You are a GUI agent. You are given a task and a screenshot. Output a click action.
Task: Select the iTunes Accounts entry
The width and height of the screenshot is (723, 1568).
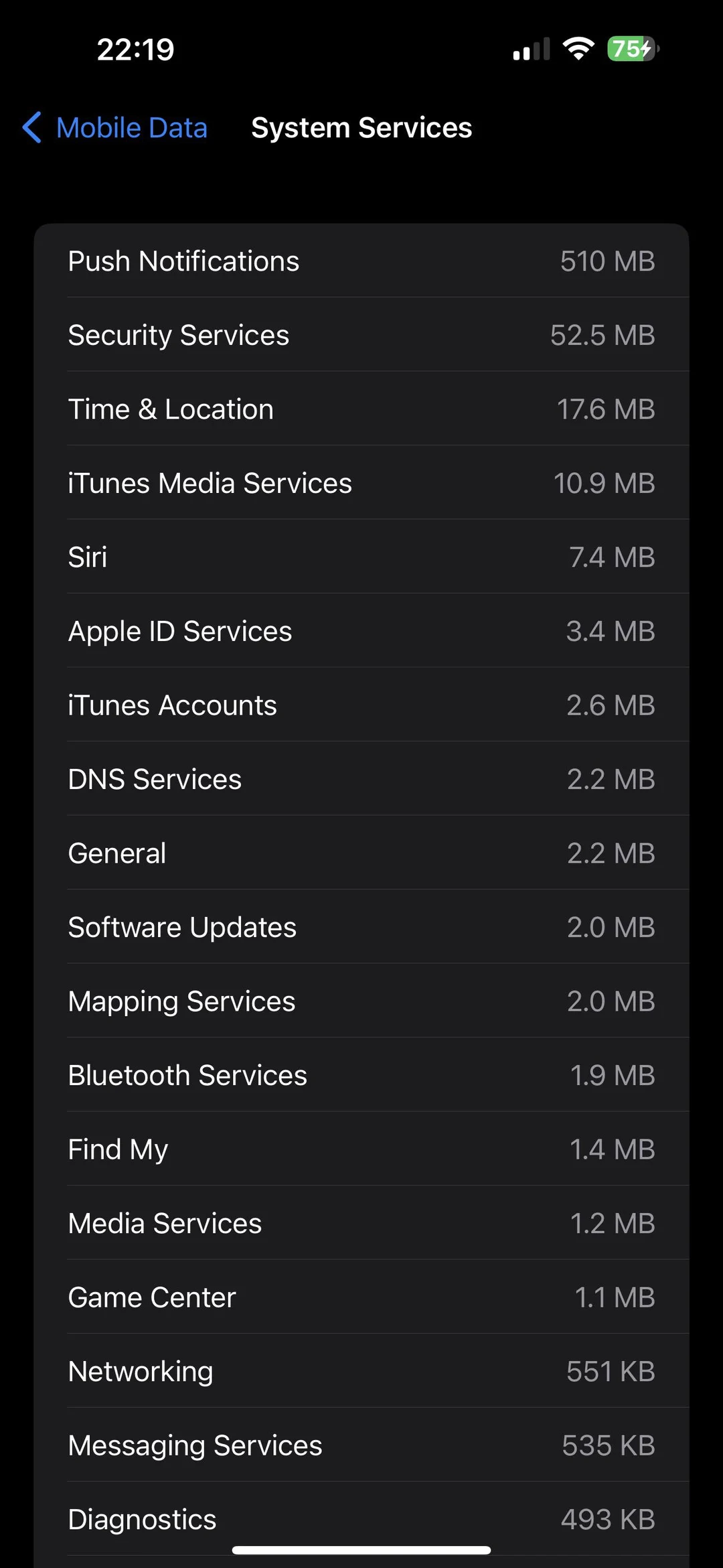point(361,705)
